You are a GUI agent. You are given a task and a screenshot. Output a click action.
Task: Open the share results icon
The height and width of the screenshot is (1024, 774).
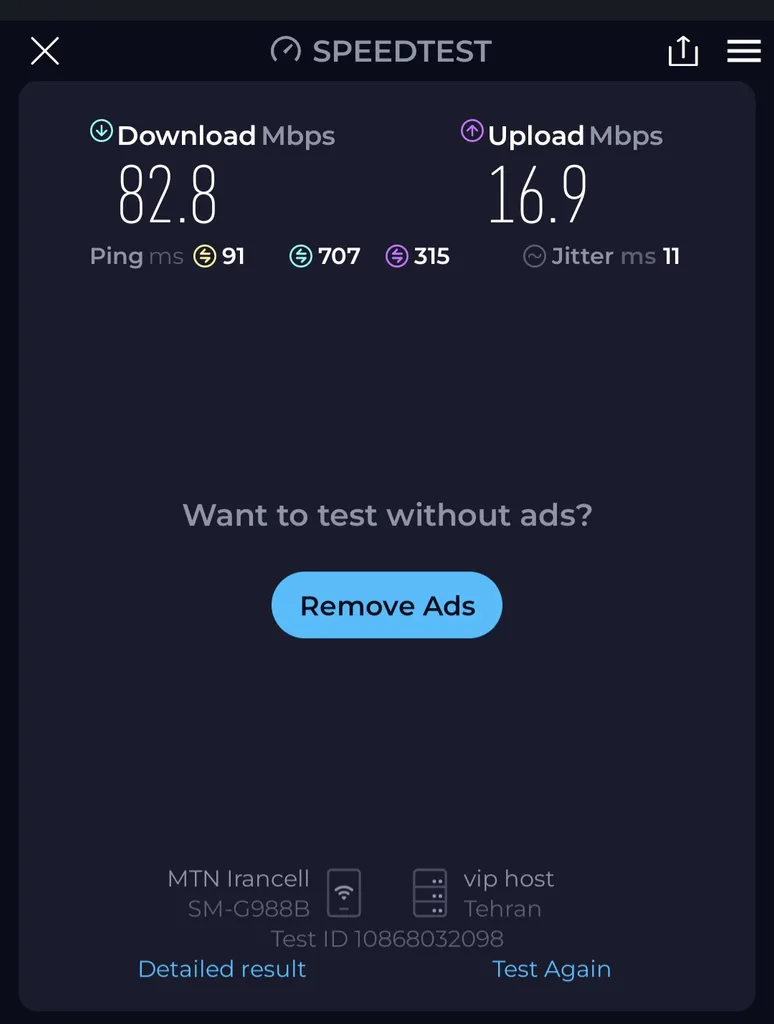tap(683, 50)
